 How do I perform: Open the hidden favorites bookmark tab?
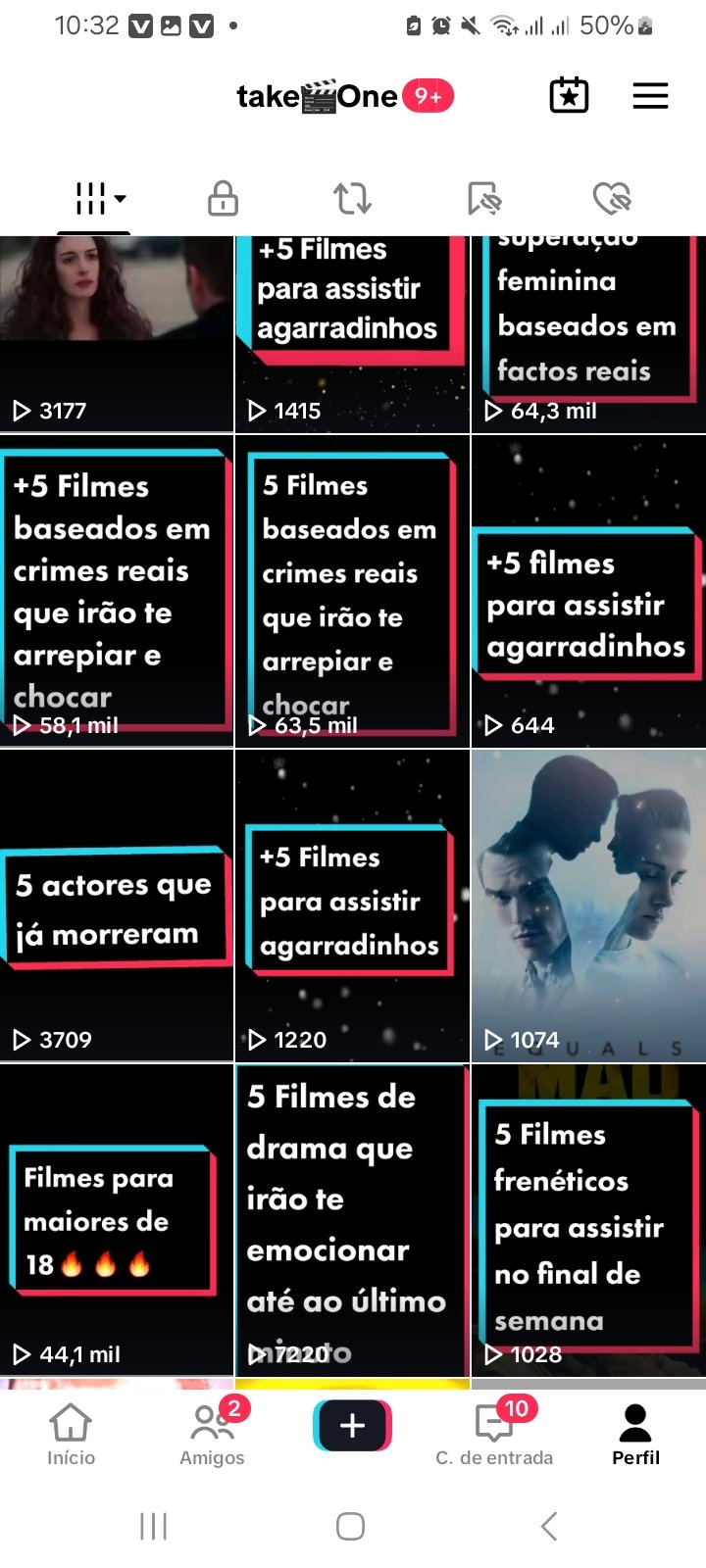(483, 198)
